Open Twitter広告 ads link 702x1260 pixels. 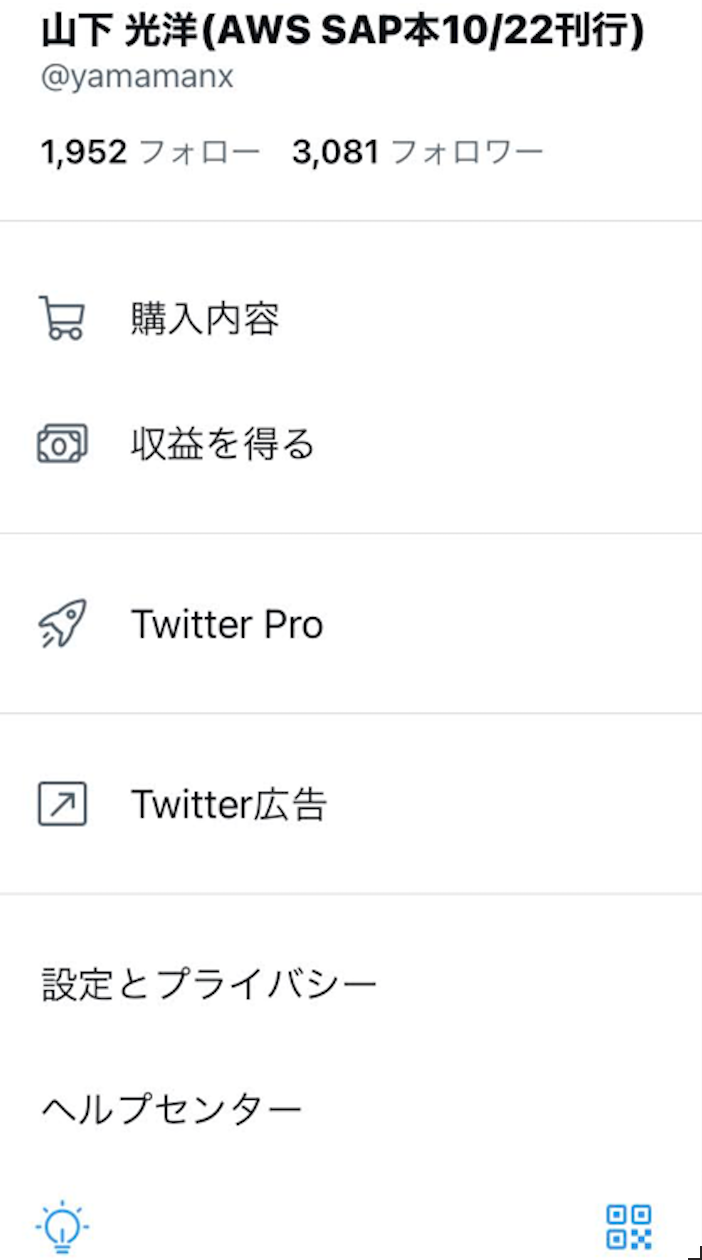click(x=351, y=804)
